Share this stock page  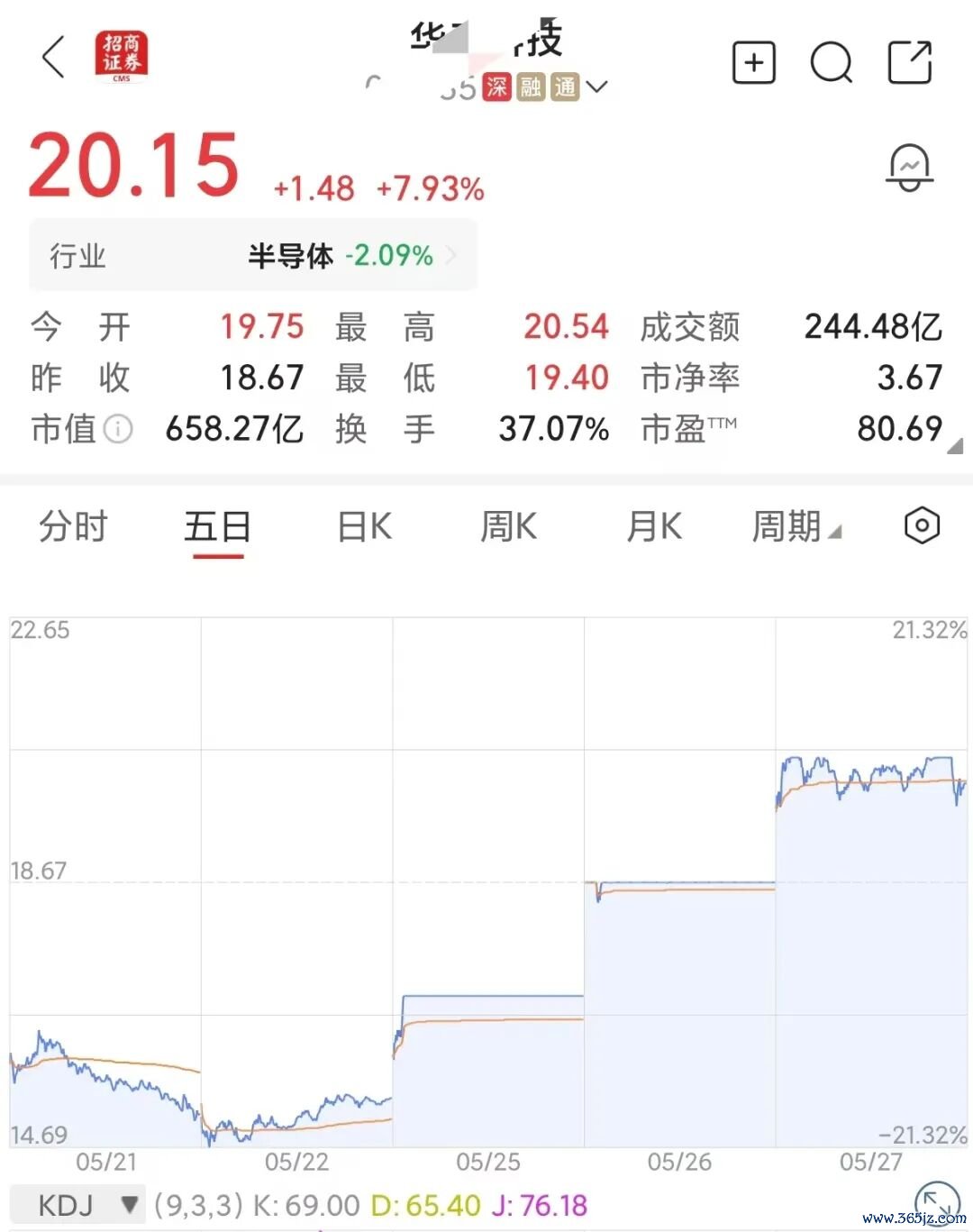point(910,62)
